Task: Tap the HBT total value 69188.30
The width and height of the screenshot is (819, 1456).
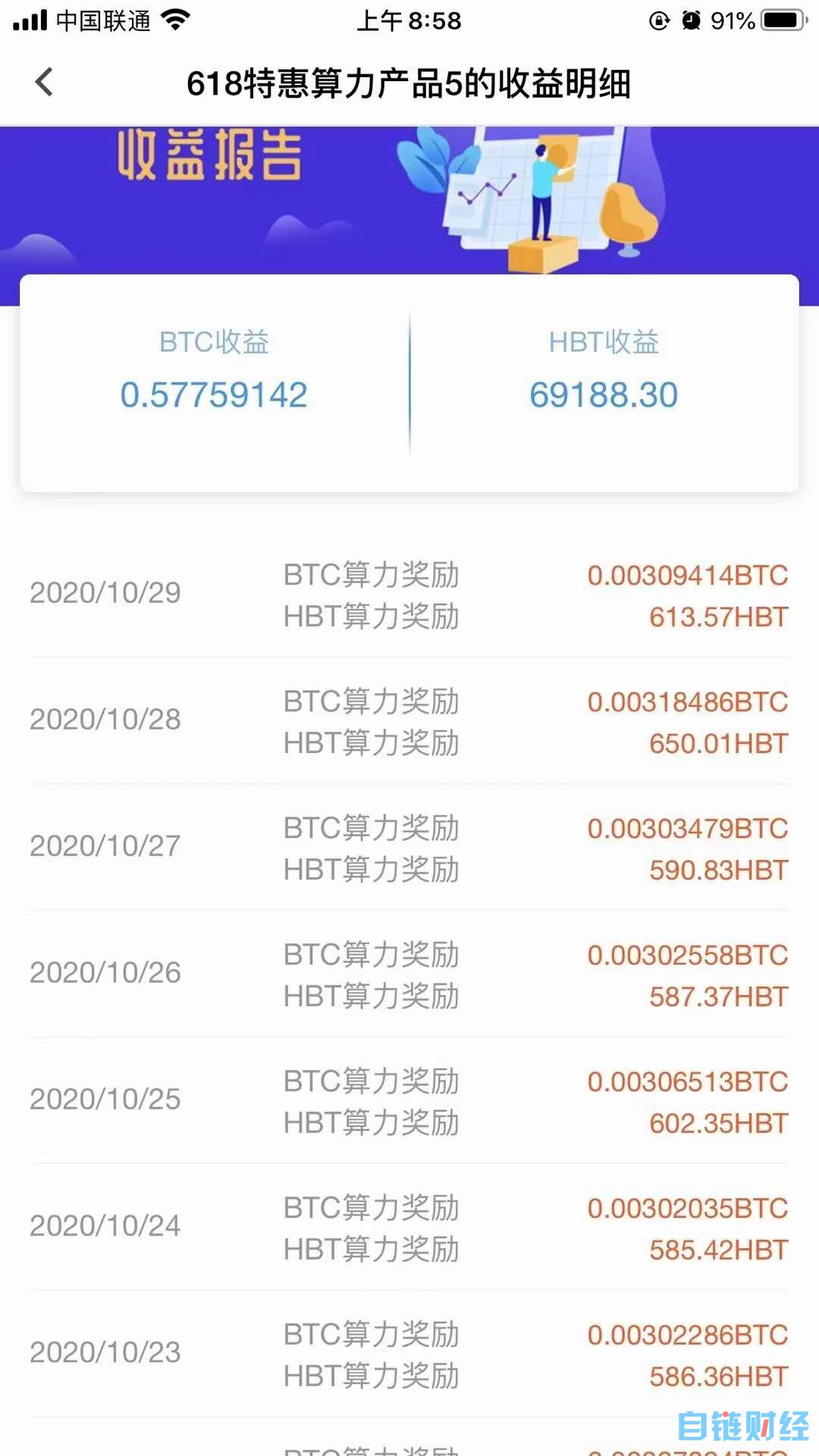Action: coord(604,394)
